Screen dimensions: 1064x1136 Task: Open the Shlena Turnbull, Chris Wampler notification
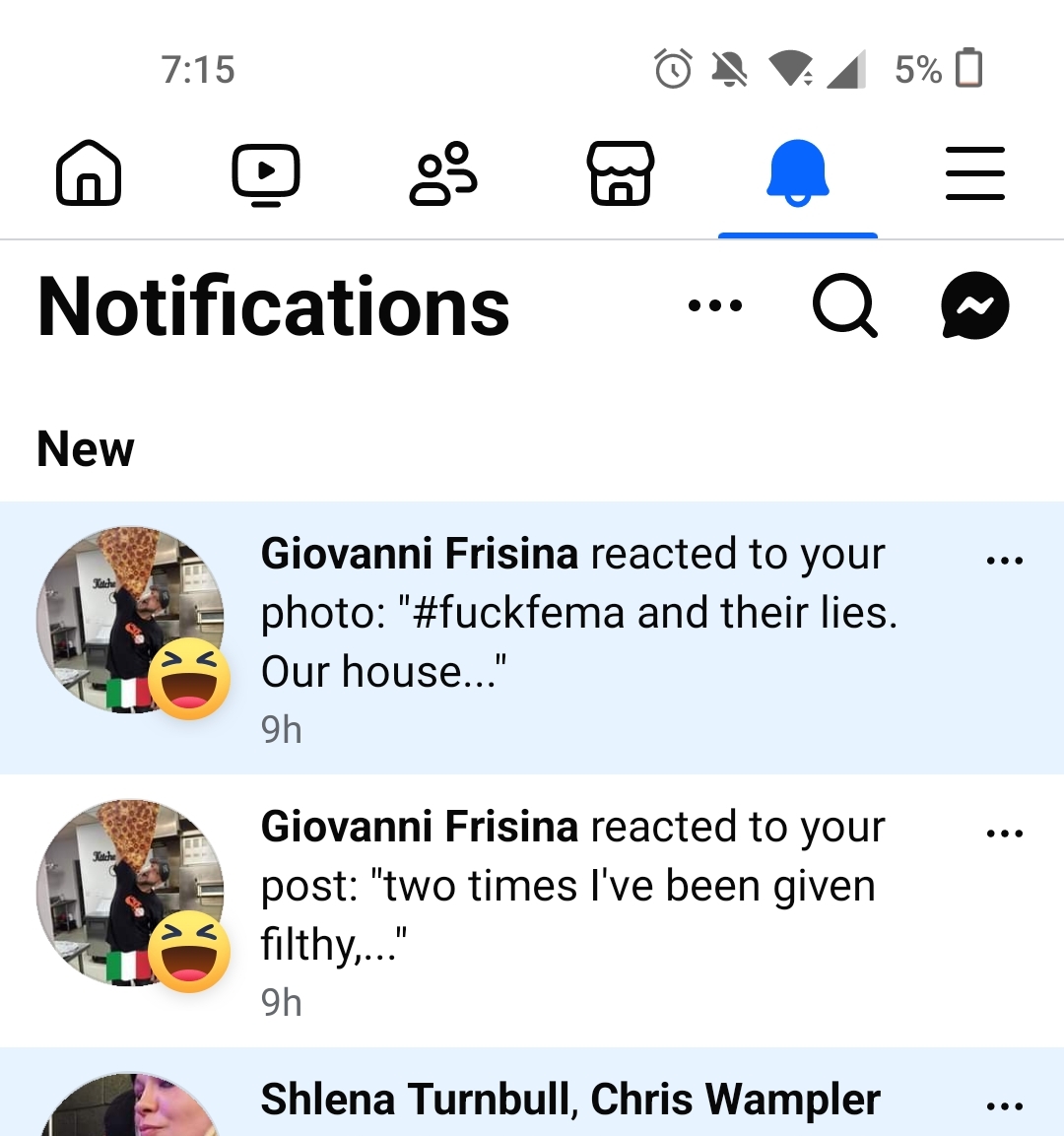(x=571, y=1100)
